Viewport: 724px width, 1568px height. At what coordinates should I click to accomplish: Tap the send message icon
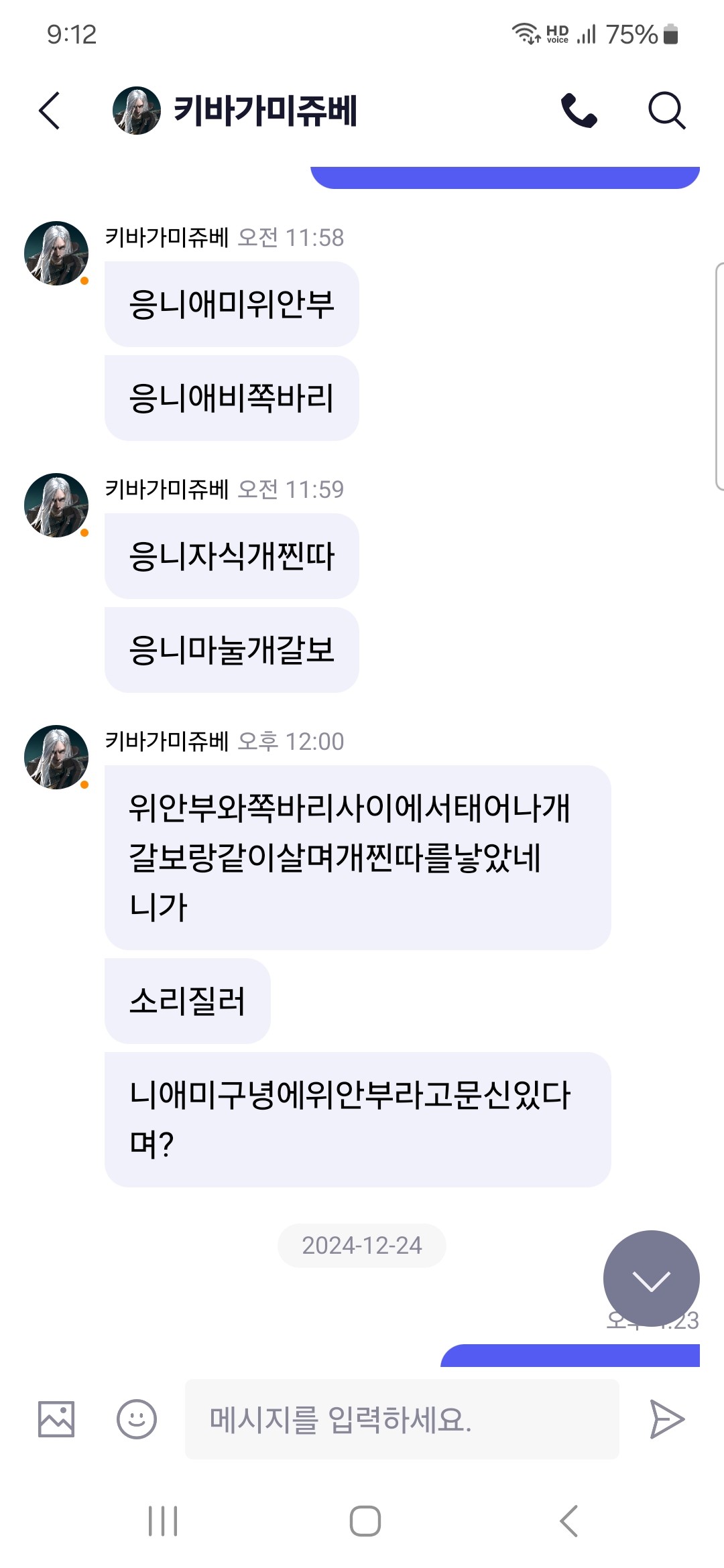666,1419
